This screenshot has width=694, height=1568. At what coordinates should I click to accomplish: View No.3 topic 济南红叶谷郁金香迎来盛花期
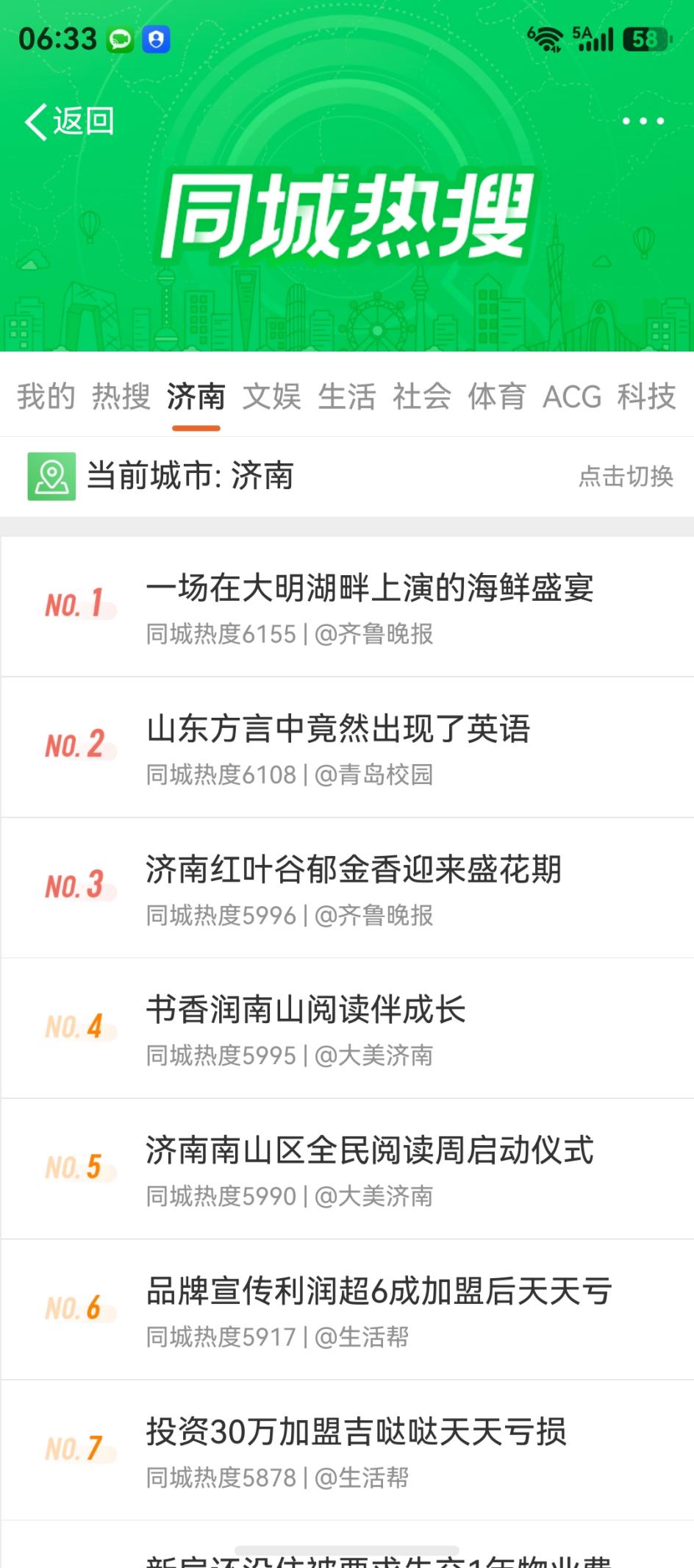click(353, 869)
